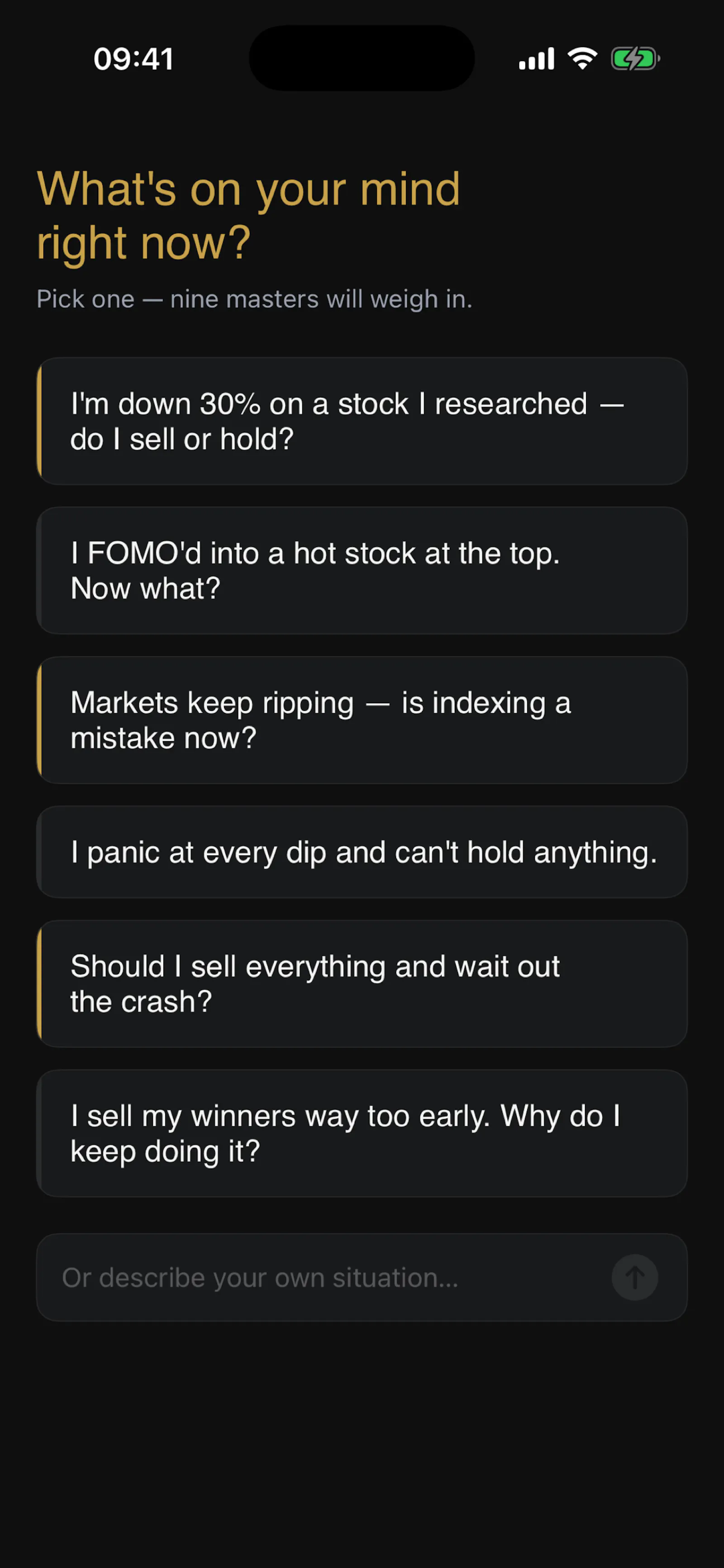Pick "I sell my winners way too early"
The height and width of the screenshot is (1568, 724).
tap(362, 1133)
